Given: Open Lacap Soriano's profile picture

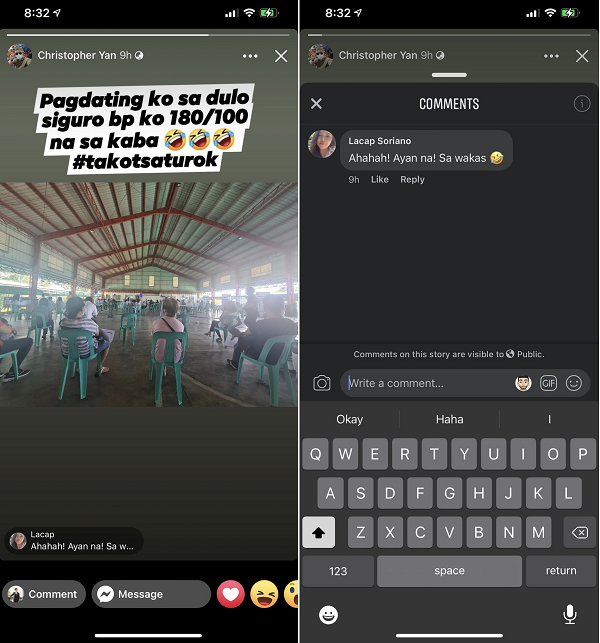Looking at the screenshot, I should [x=322, y=145].
